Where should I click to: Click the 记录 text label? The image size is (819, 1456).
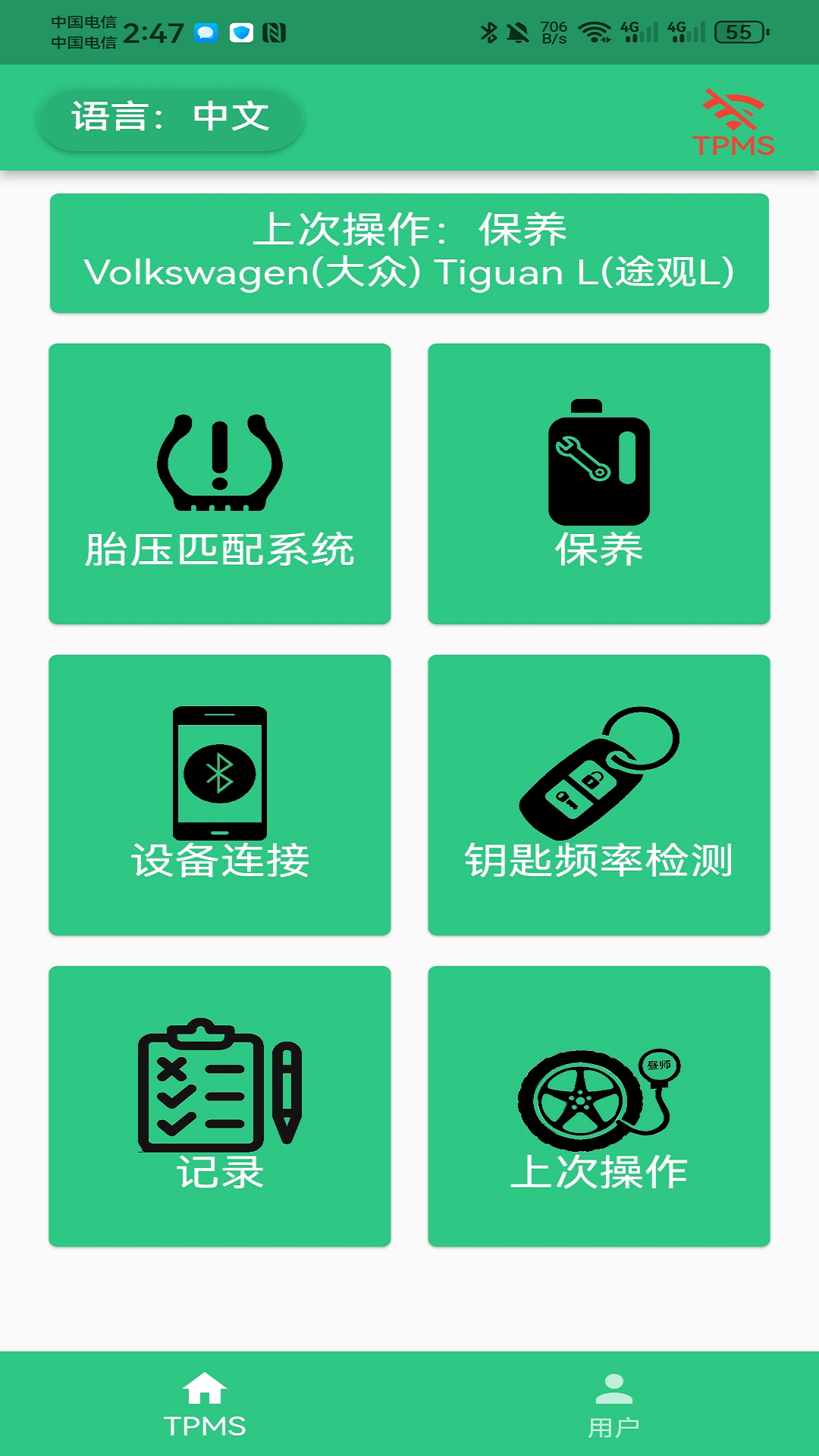coord(219,1172)
